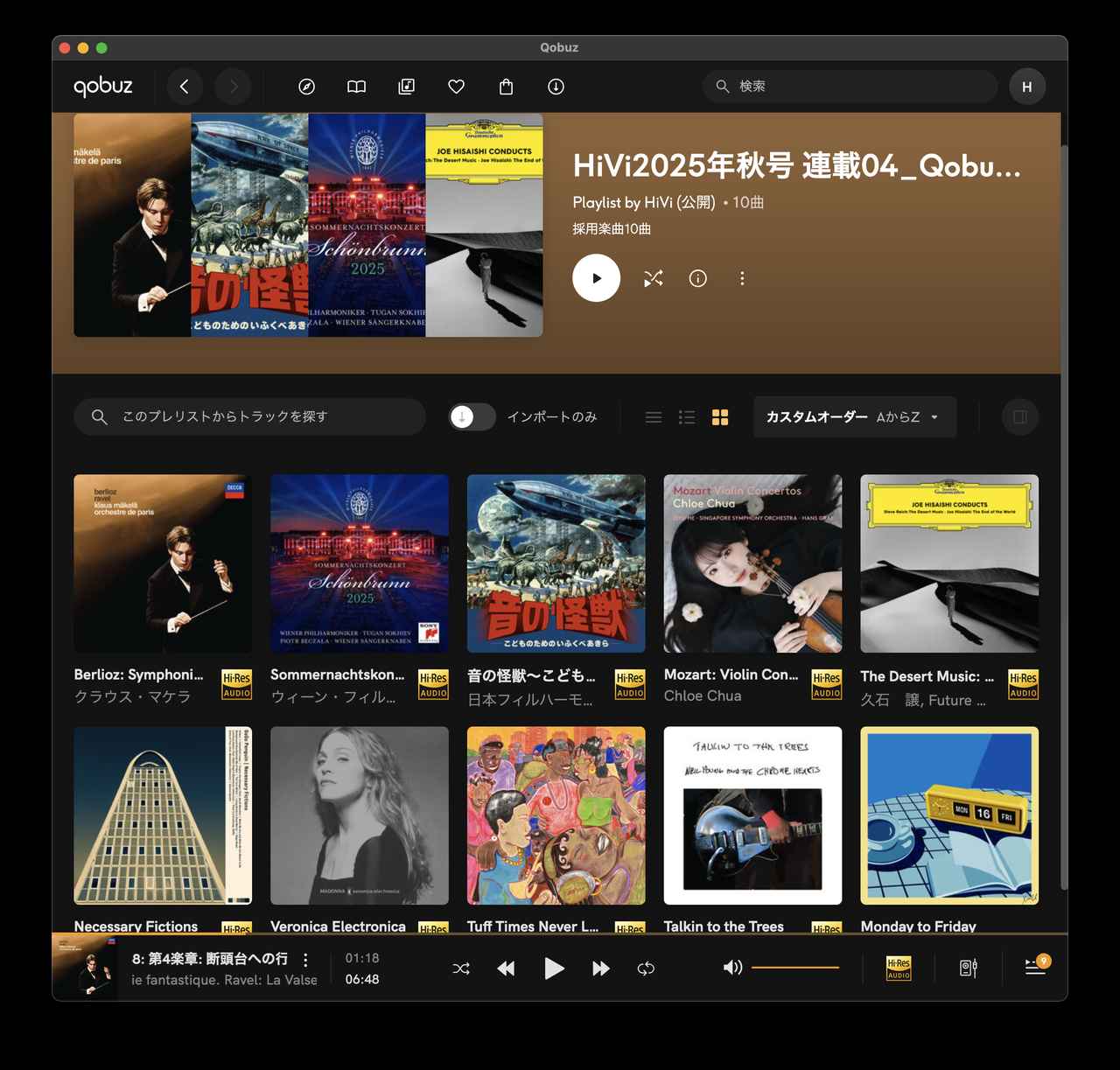Screen dimensions: 1120x1070
Task: Open the カスタムオーダー sort dropdown
Action: pyautogui.click(x=854, y=416)
